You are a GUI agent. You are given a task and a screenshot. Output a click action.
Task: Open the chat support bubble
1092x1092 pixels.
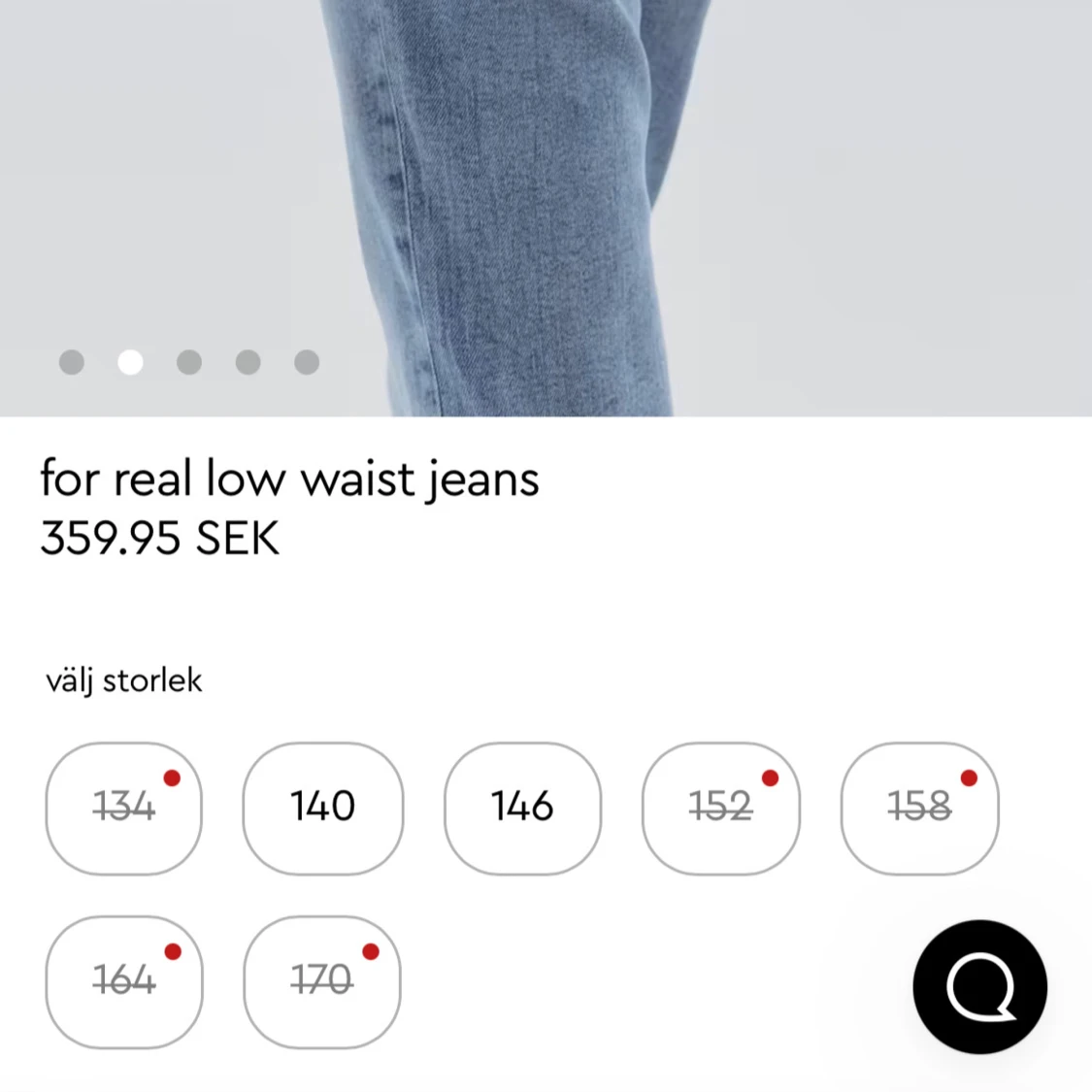pyautogui.click(x=979, y=987)
